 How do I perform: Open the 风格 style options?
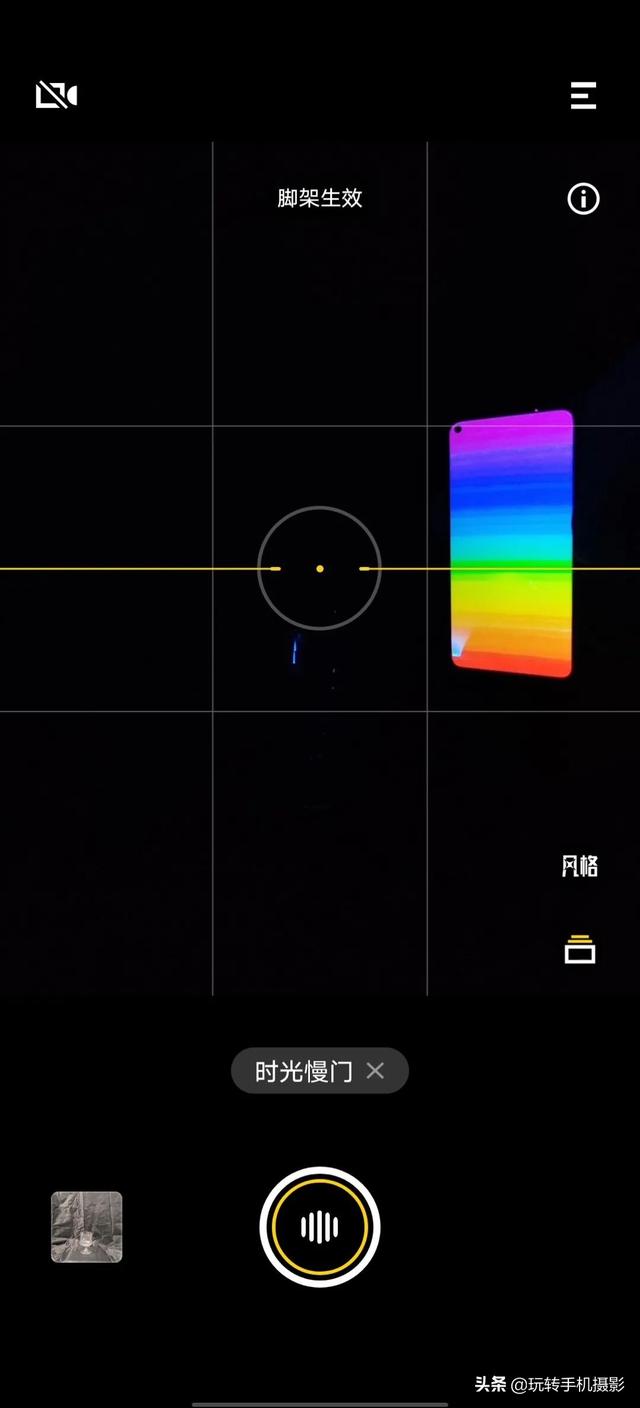click(580, 866)
